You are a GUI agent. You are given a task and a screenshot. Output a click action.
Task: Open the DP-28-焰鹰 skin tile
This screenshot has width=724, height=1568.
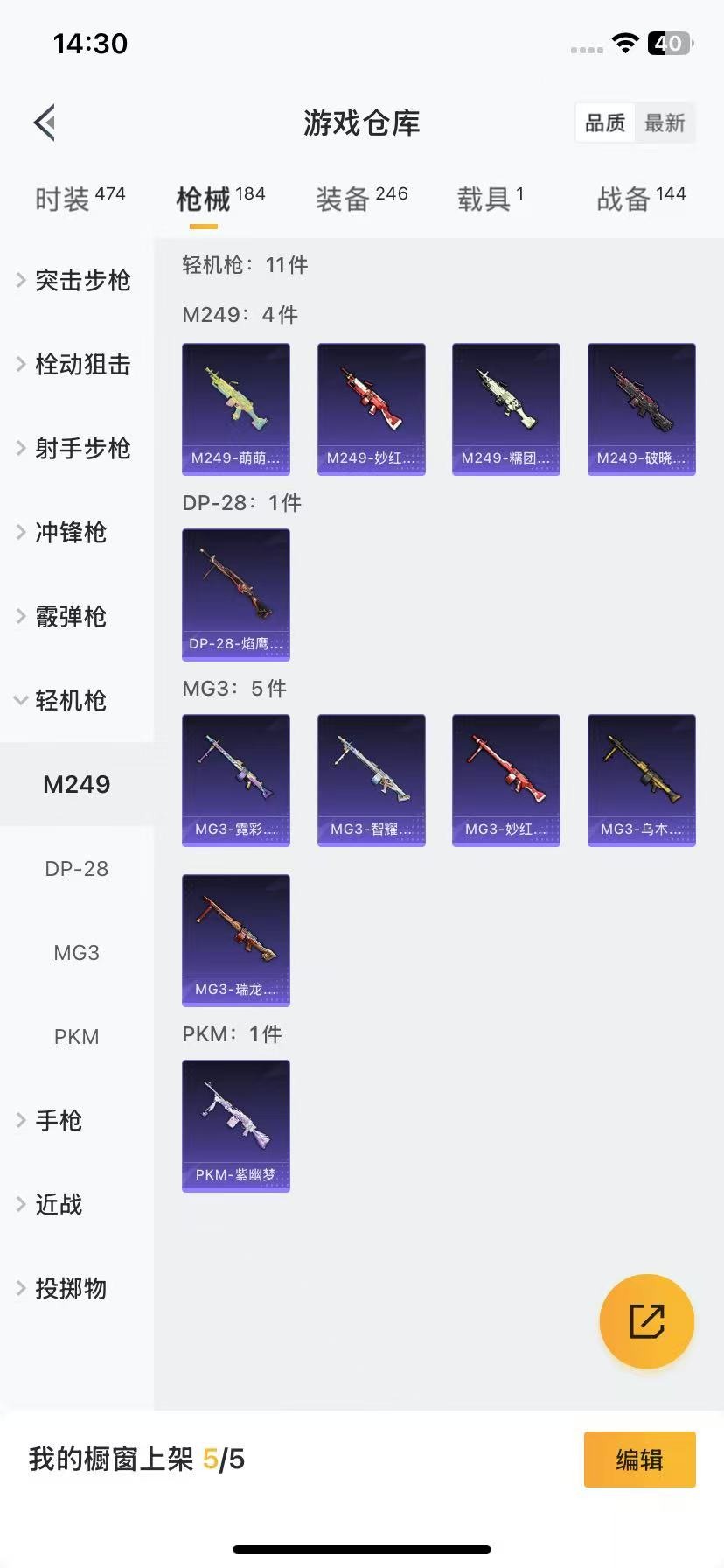tap(236, 594)
